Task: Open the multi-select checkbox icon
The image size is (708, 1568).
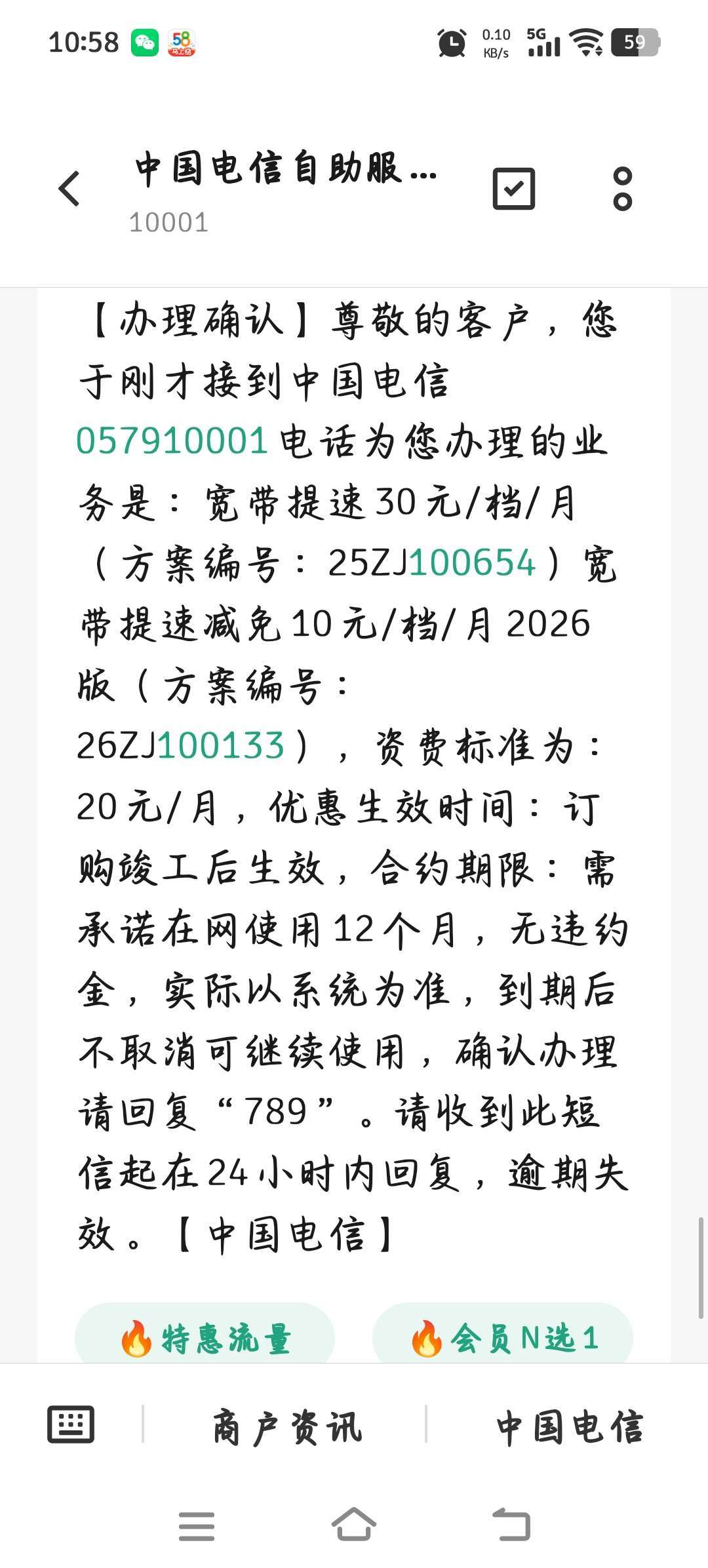Action: 513,189
